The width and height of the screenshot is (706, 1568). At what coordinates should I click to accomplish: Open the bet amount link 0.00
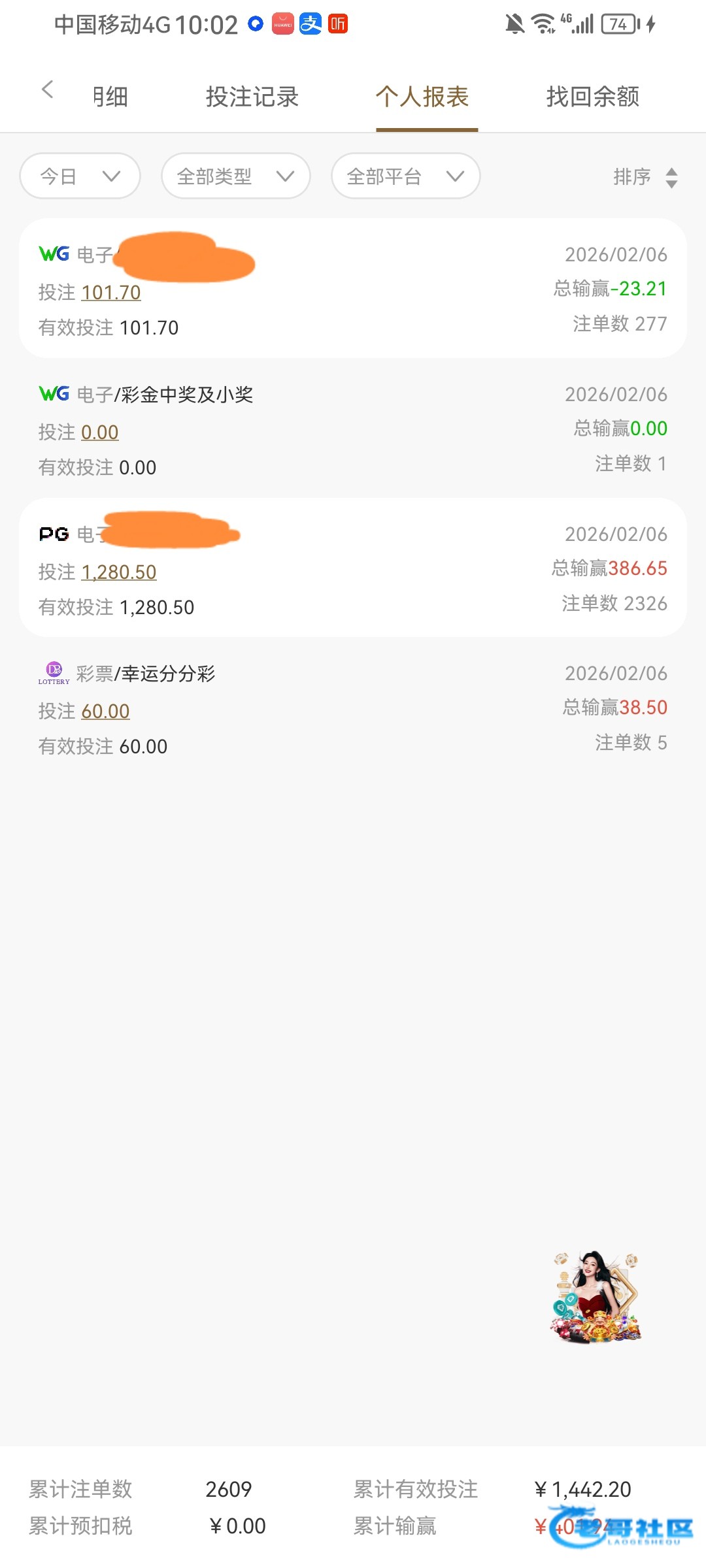point(100,432)
